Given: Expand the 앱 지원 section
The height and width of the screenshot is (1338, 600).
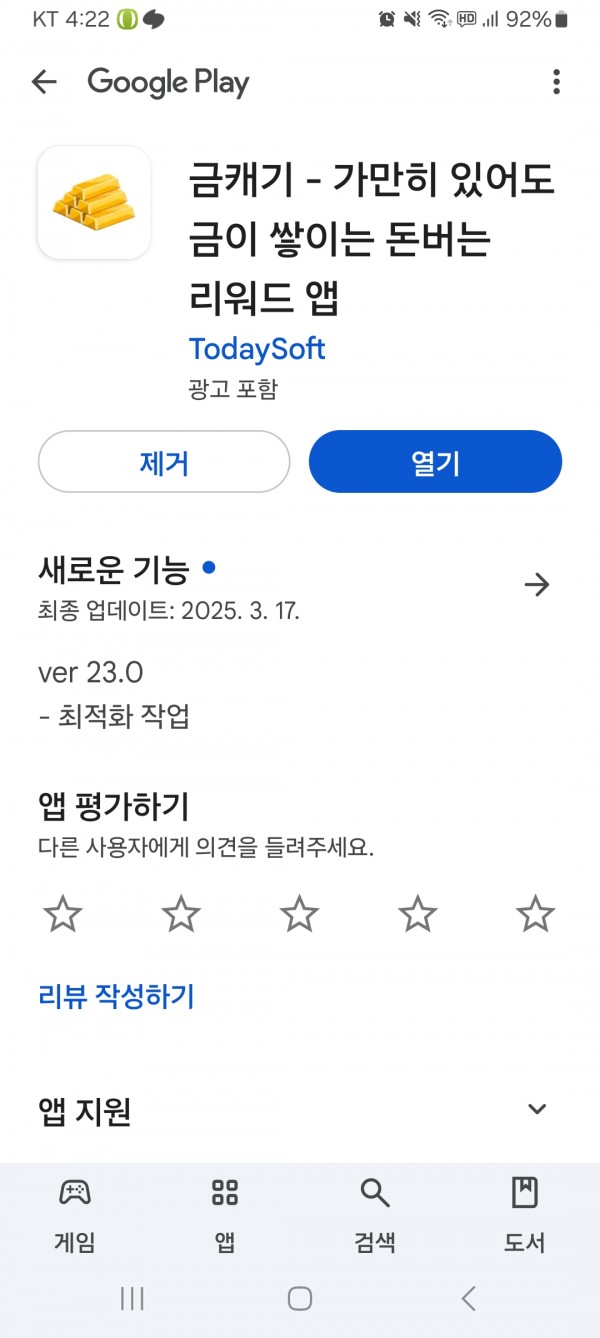Looking at the screenshot, I should pos(537,1109).
